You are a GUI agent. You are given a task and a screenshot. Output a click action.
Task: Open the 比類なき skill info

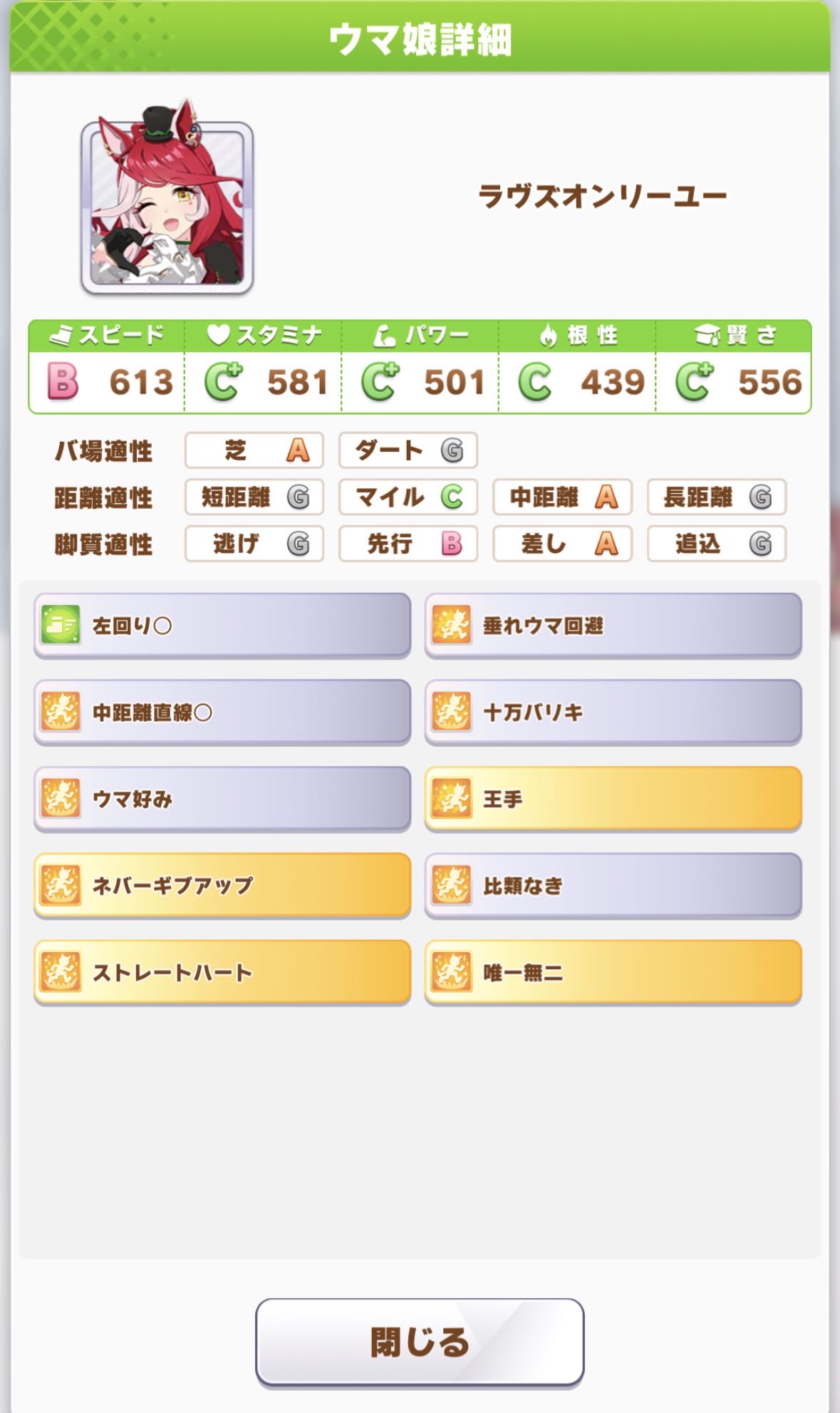coord(613,886)
